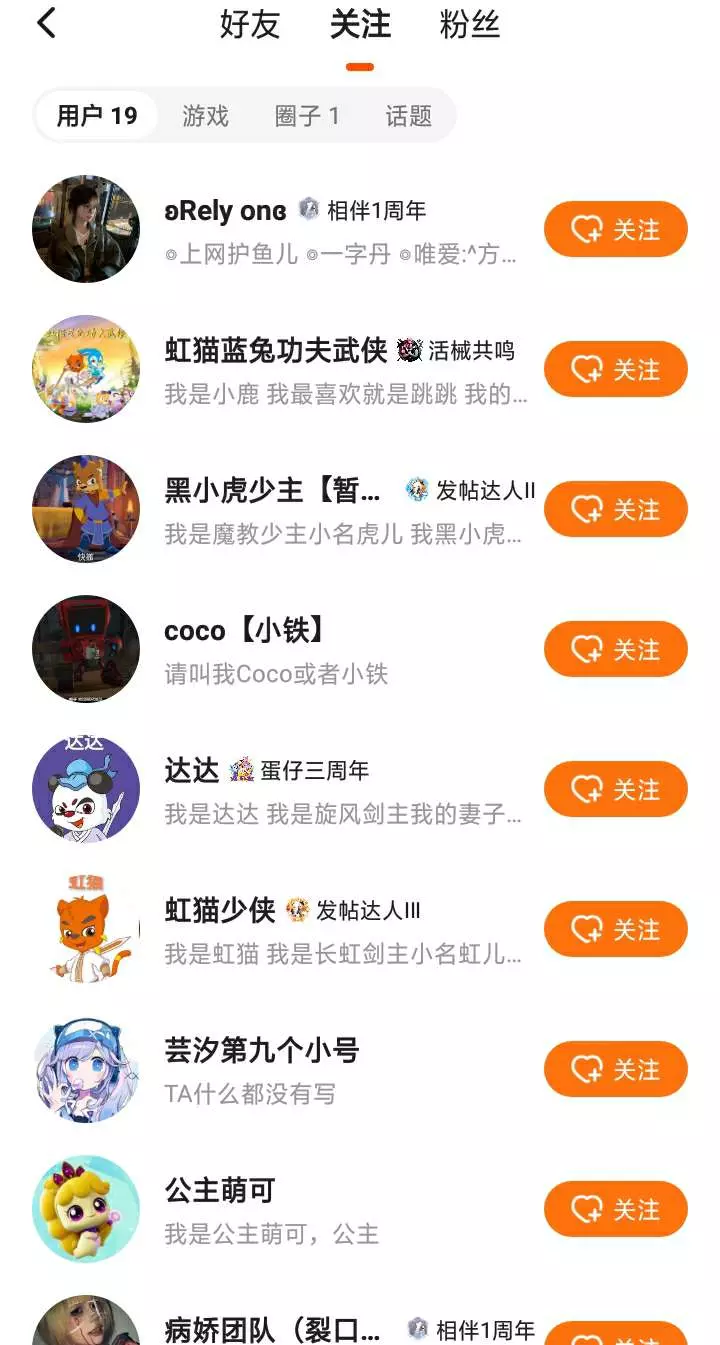Follow 芸汐第九个小号
Image resolution: width=720 pixels, height=1345 pixels.
(x=615, y=1070)
